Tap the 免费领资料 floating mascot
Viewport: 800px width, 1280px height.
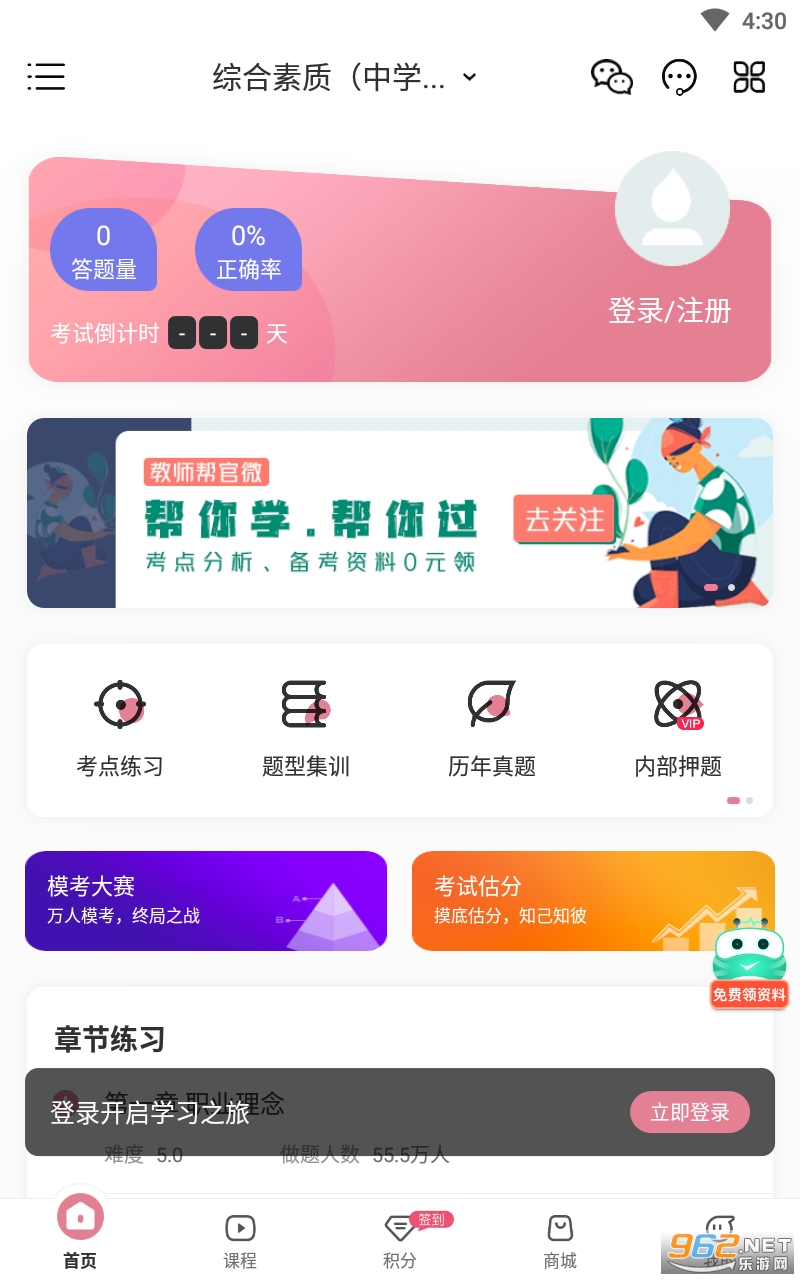pyautogui.click(x=749, y=962)
